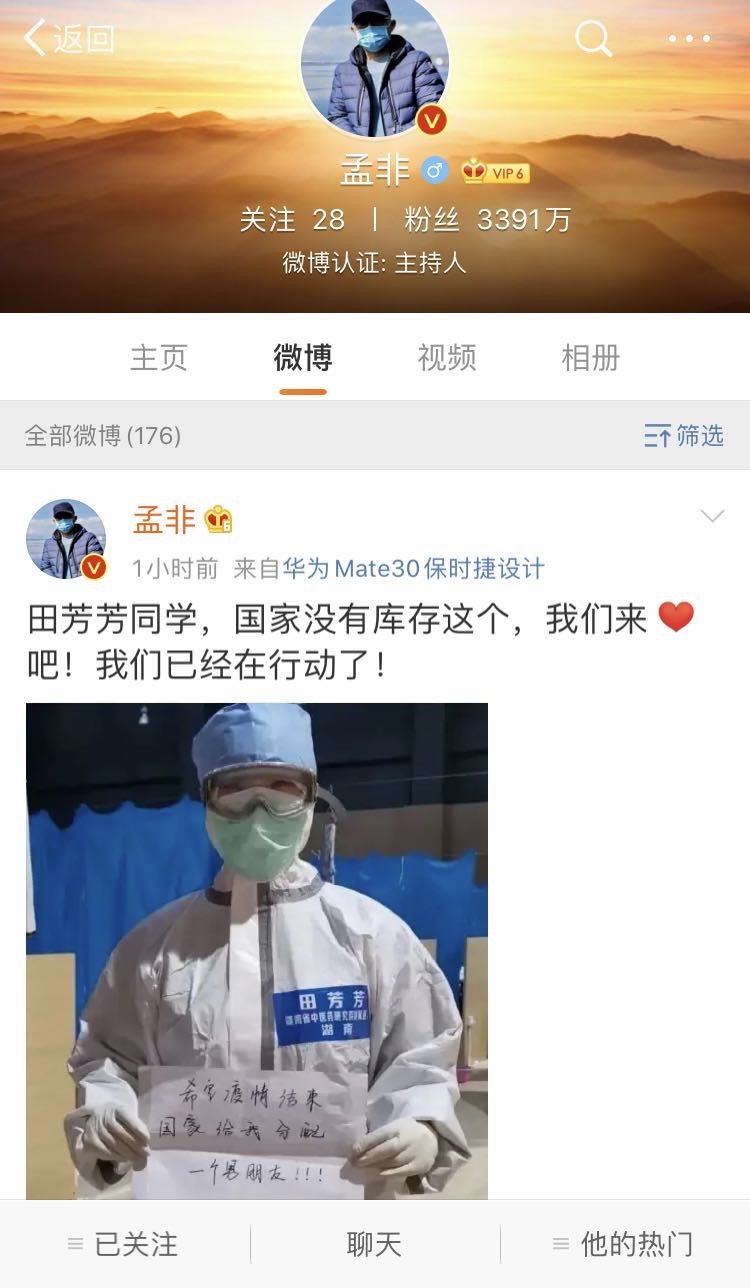View the large profile avatar
This screenshot has width=750, height=1288.
(375, 66)
